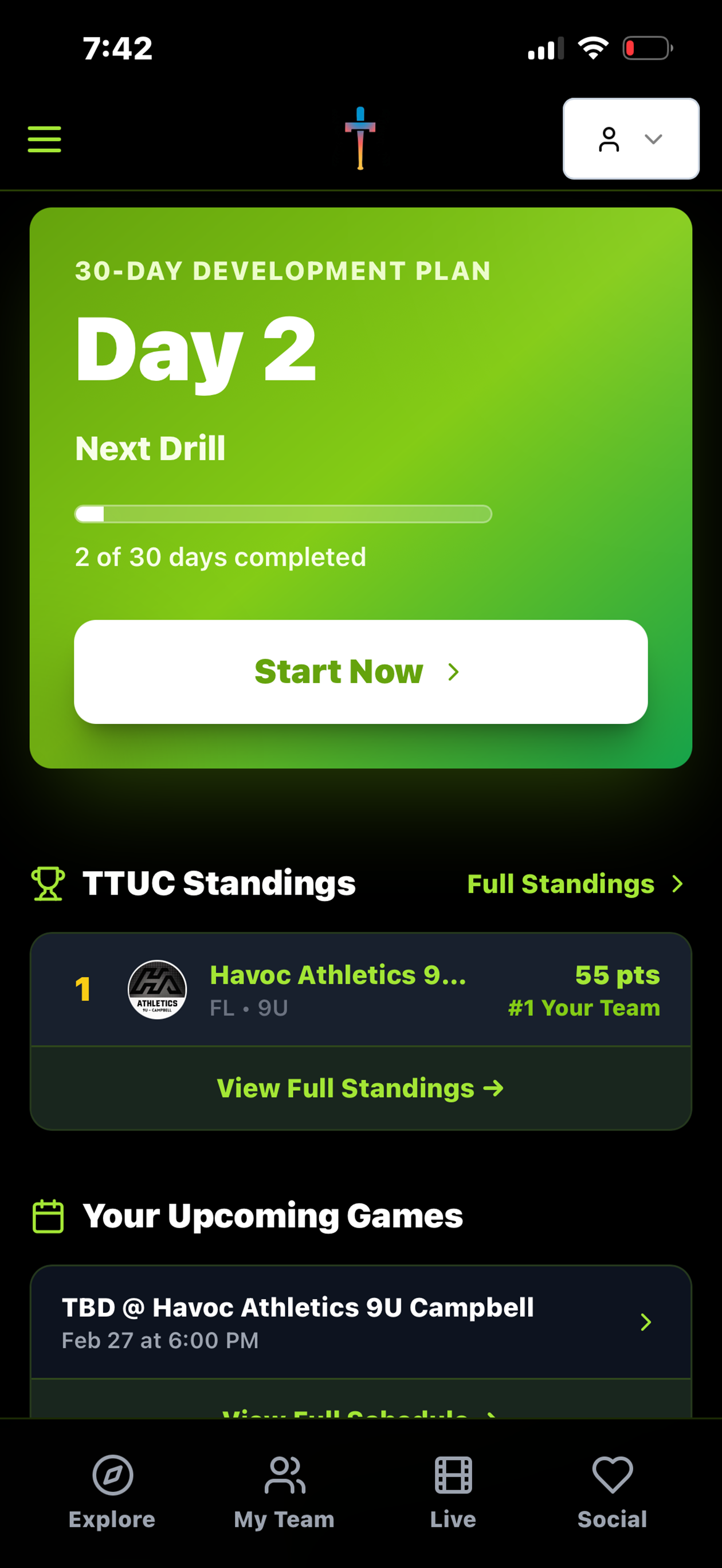Select the Live tab
Image resolution: width=722 pixels, height=1568 pixels.
point(453,1491)
